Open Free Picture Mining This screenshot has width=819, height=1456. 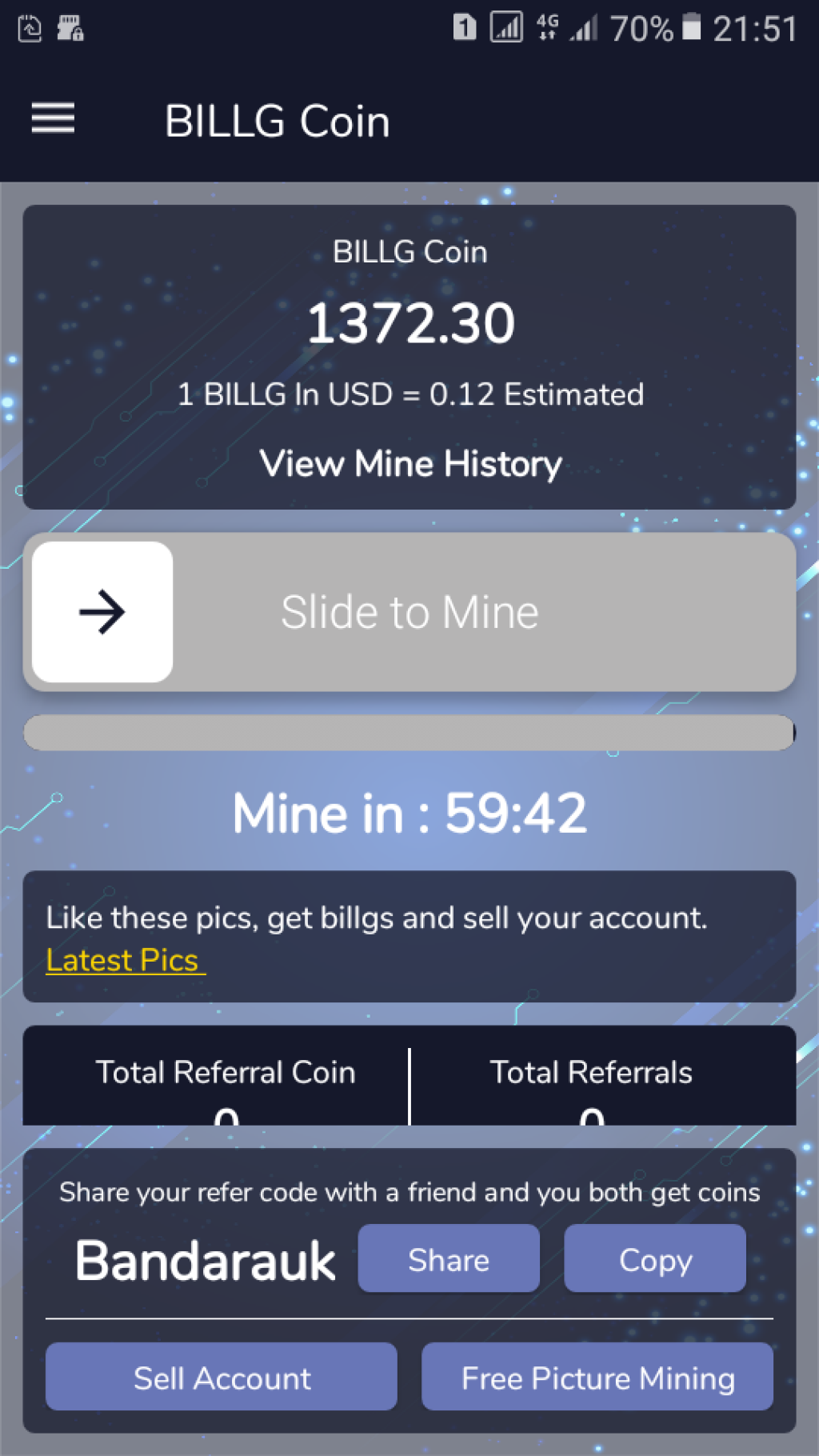tap(597, 1378)
